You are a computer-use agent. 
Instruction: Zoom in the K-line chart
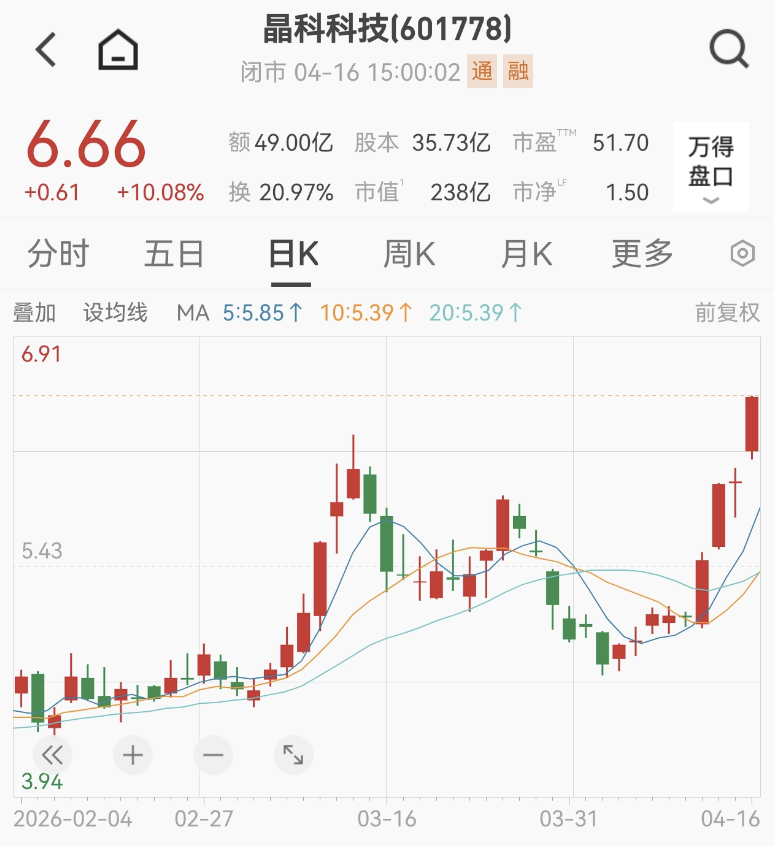pos(133,754)
